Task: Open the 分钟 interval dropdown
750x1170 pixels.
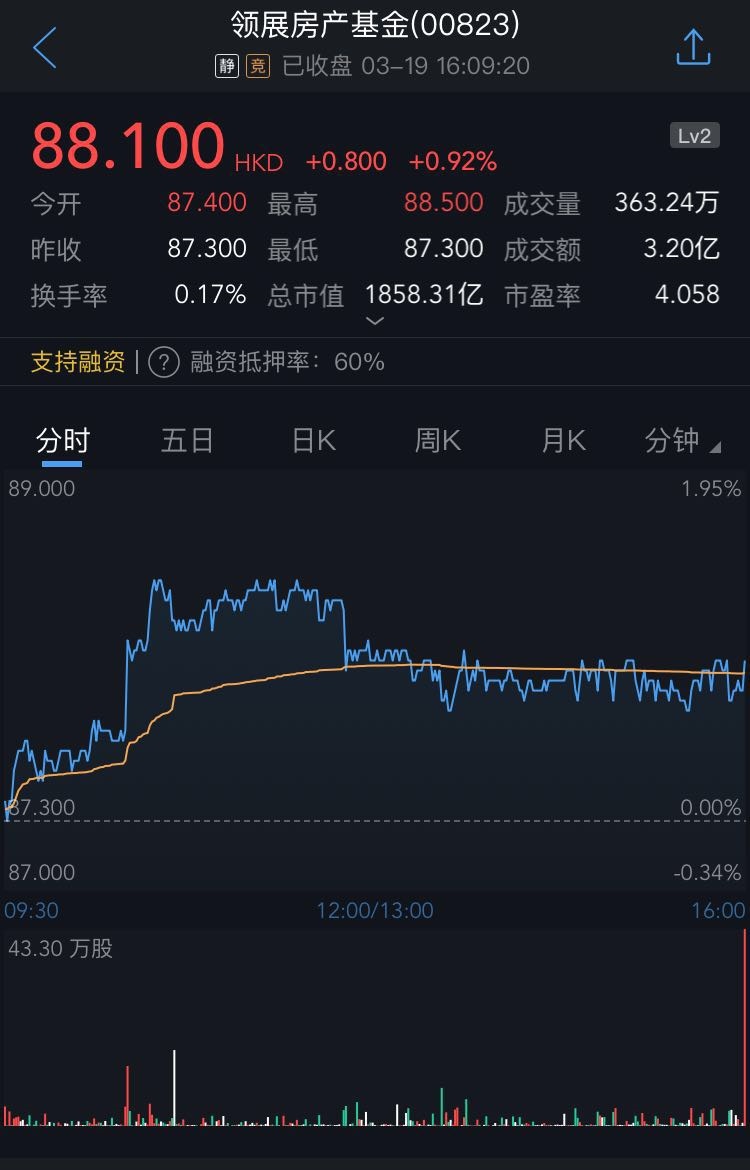Action: pyautogui.click(x=682, y=440)
